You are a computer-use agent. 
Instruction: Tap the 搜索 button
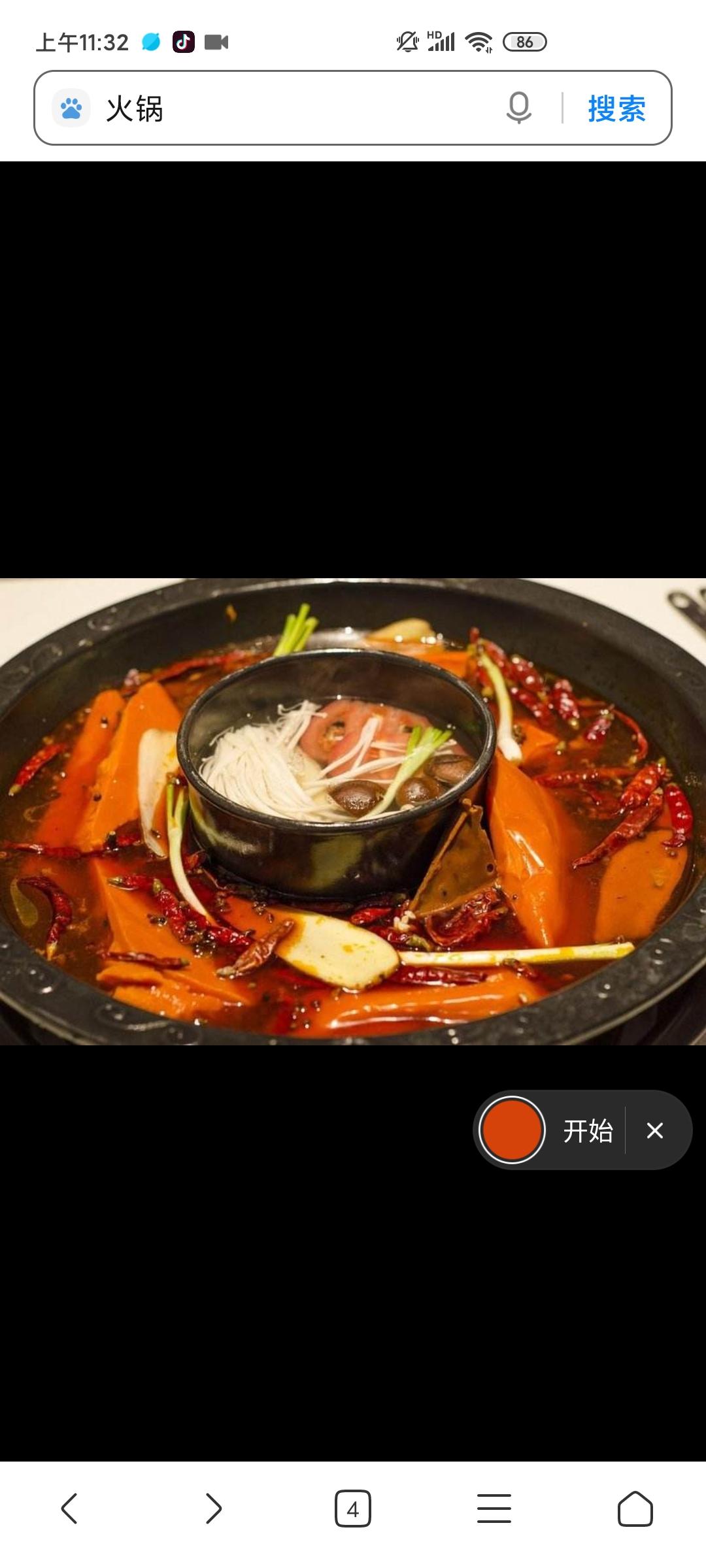point(616,108)
